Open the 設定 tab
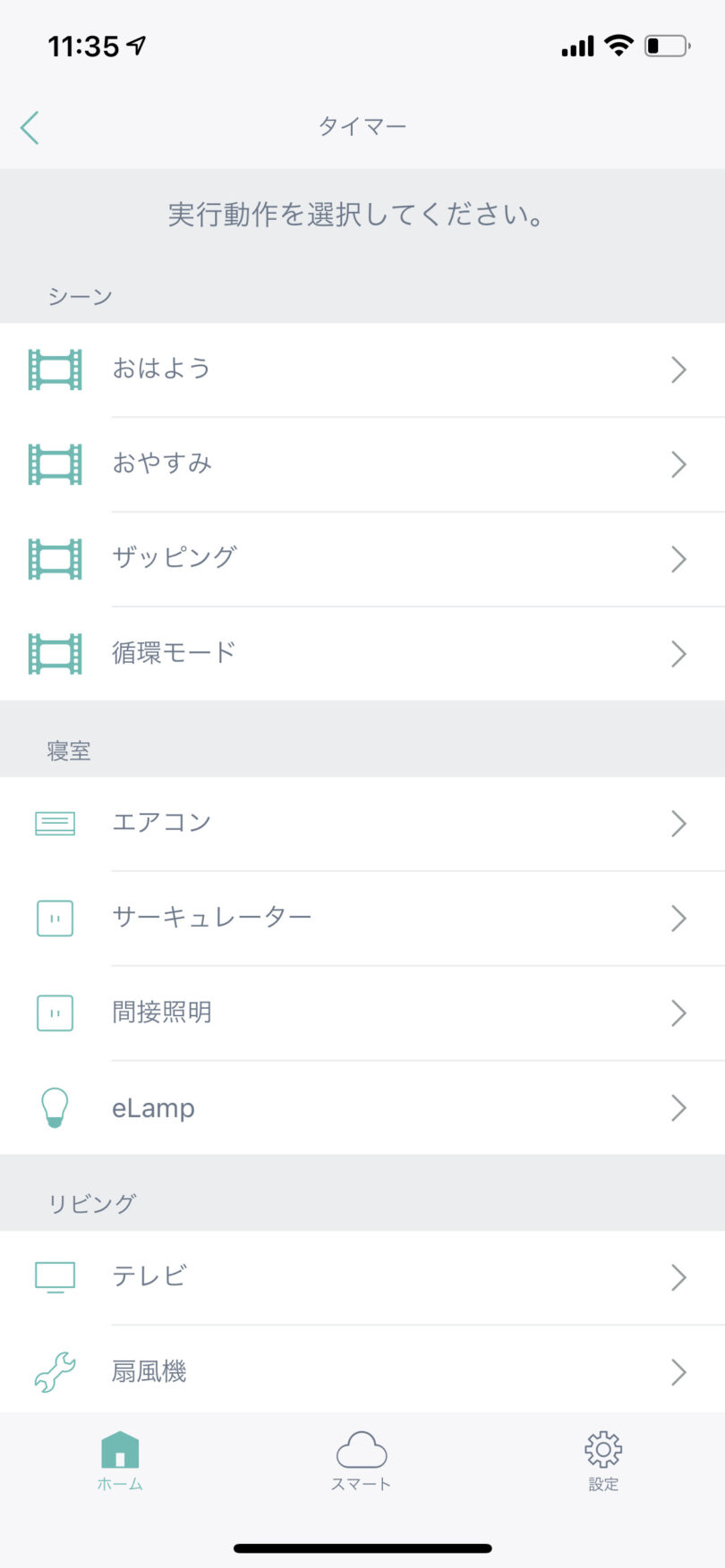Screen dimensions: 725x1568 click(603, 1462)
